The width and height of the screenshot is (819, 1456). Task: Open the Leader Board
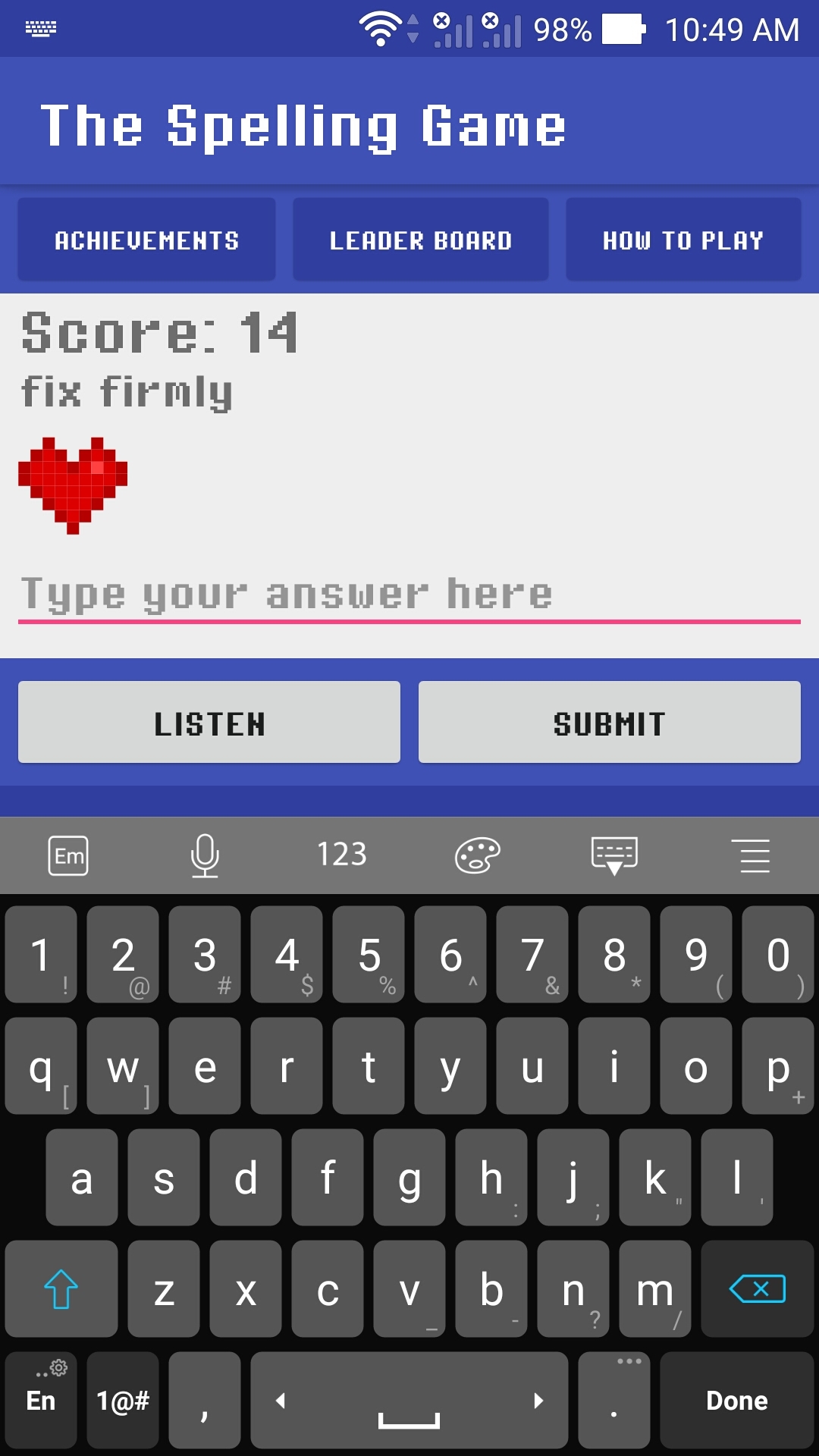(x=421, y=240)
